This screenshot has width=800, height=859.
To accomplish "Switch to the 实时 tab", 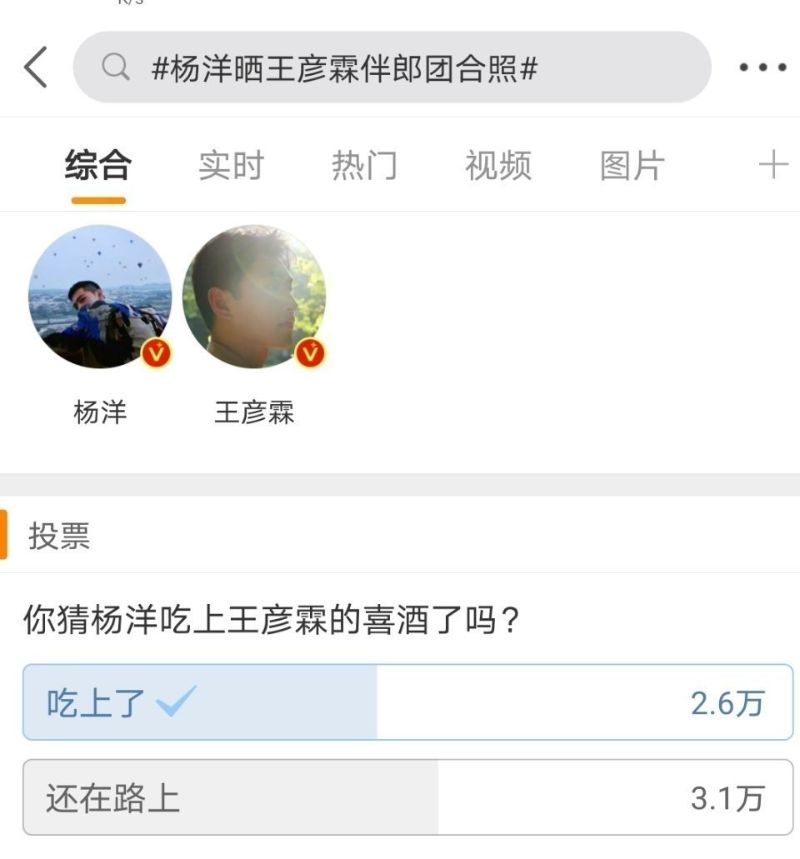I will [231, 166].
